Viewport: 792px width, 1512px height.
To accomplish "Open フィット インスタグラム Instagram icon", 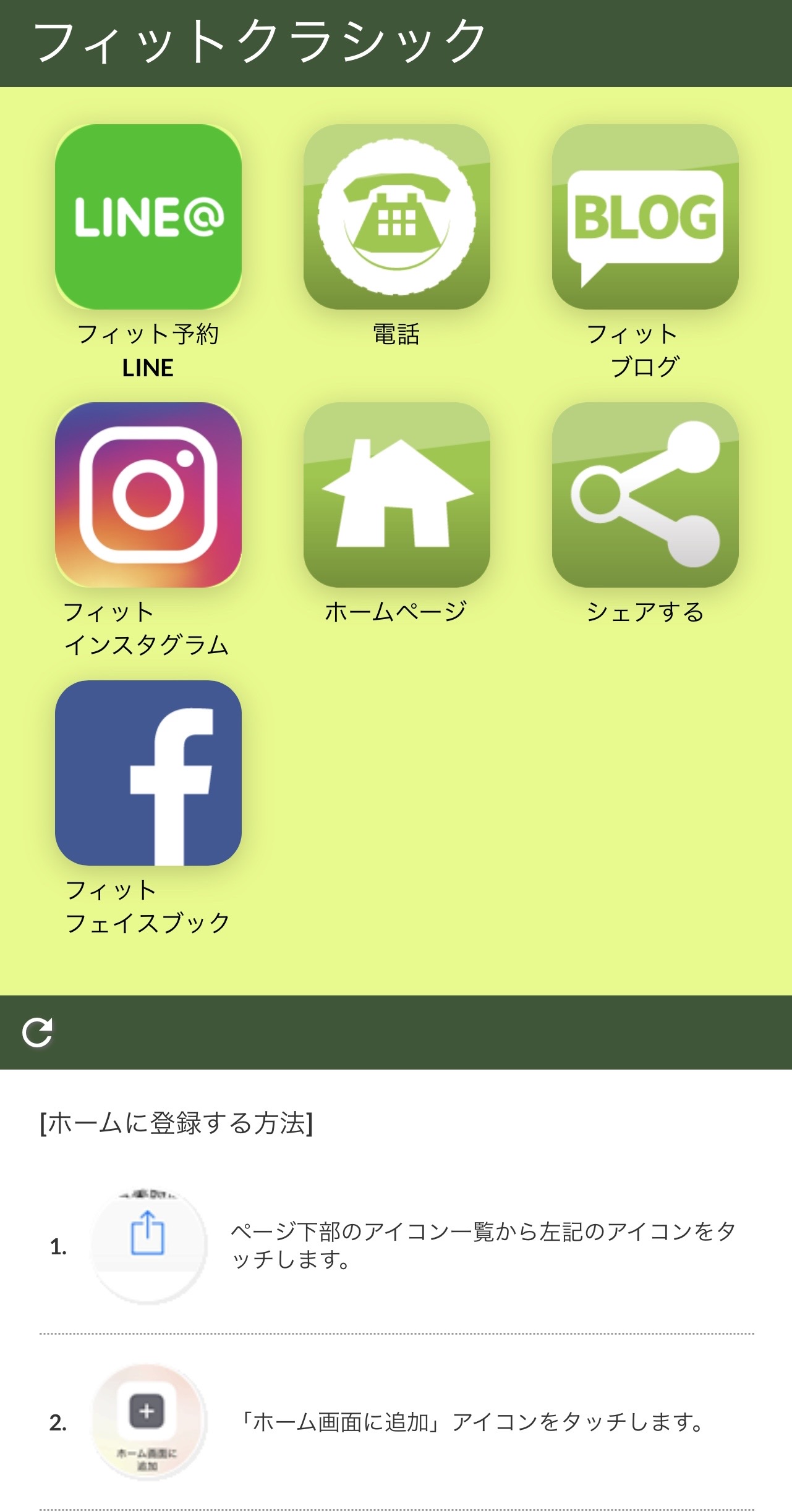I will (x=148, y=495).
